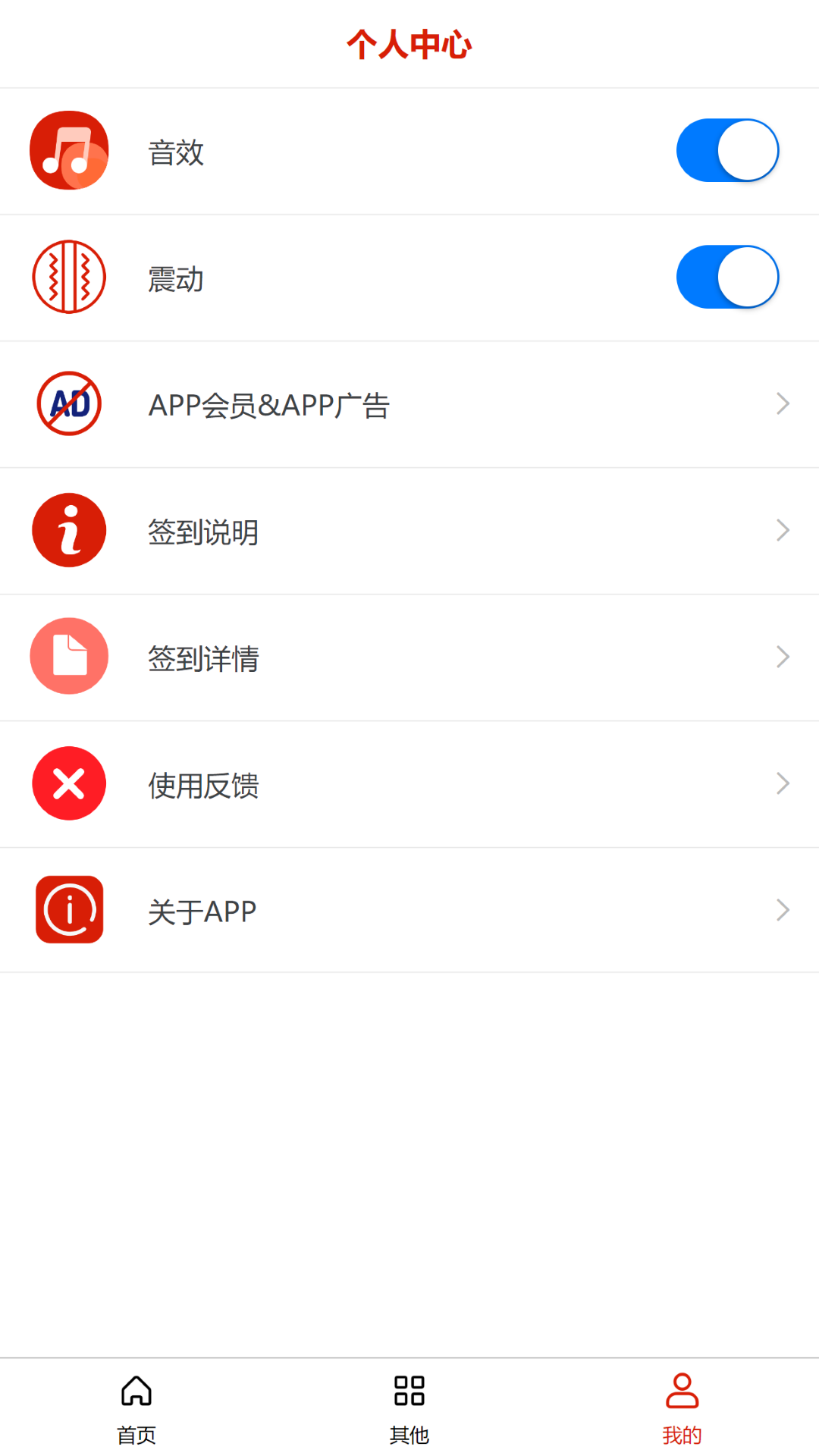Click the red X icon beside 使用反馈
This screenshot has width=819, height=1456.
pos(68,783)
